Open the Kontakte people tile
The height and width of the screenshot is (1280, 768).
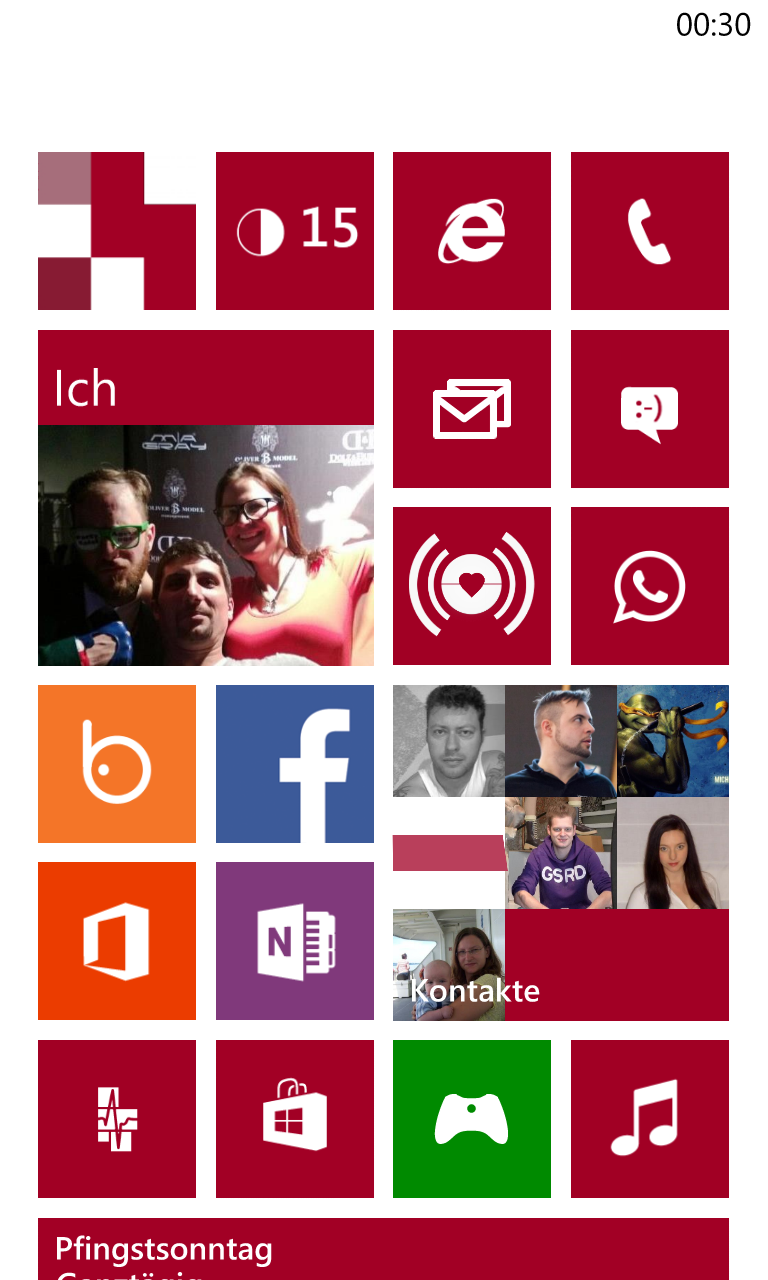pyautogui.click(x=561, y=853)
